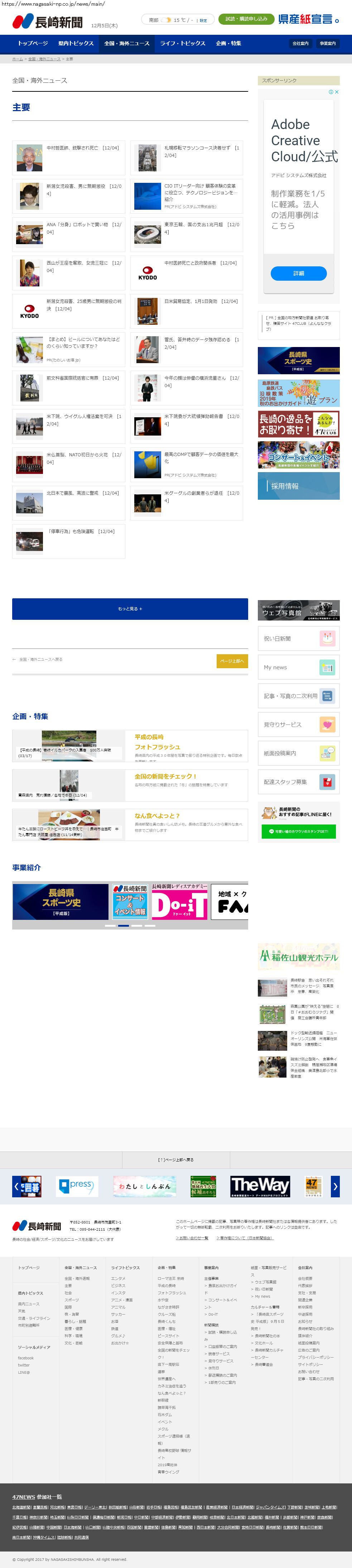
Task: Open the My news sidebar item
Action: click(x=299, y=667)
